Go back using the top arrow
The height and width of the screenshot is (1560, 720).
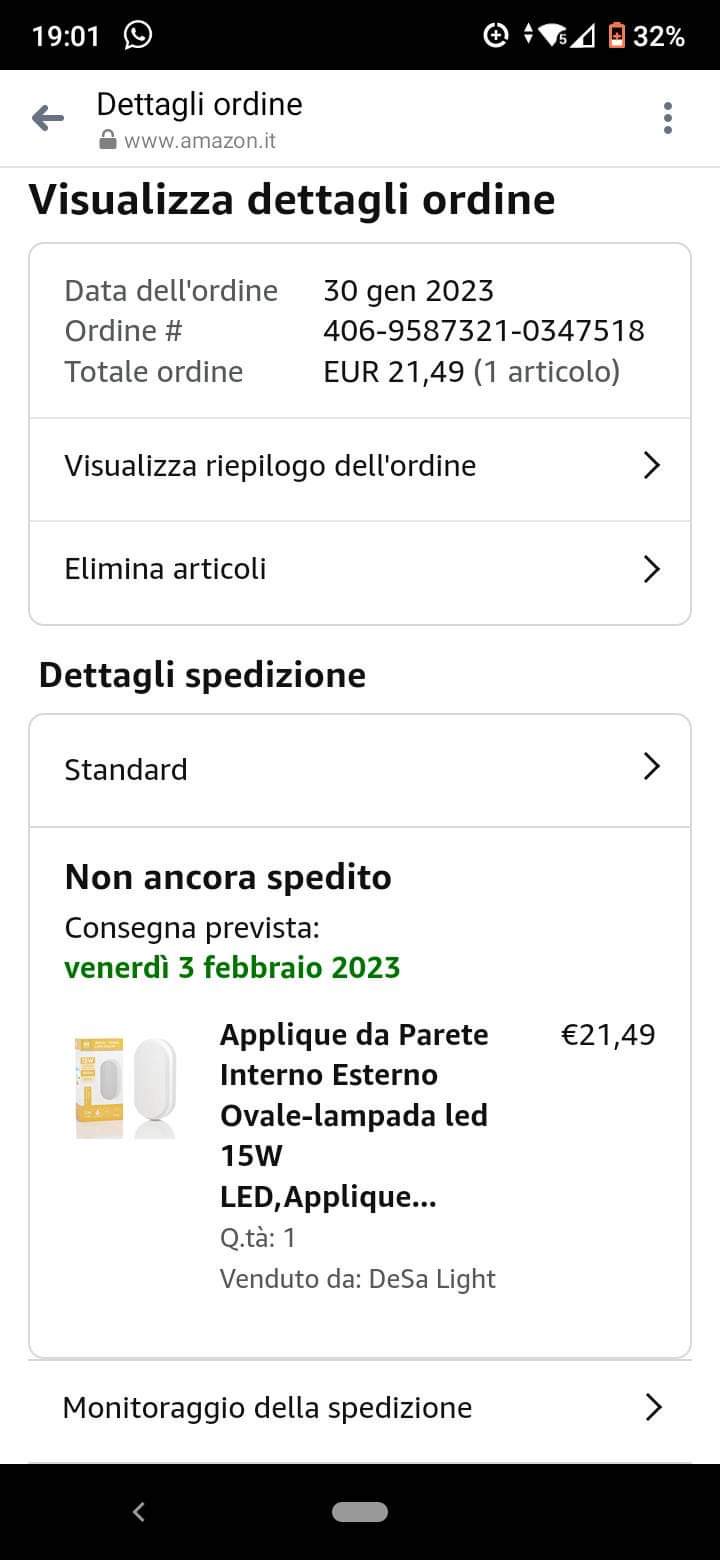pos(47,119)
